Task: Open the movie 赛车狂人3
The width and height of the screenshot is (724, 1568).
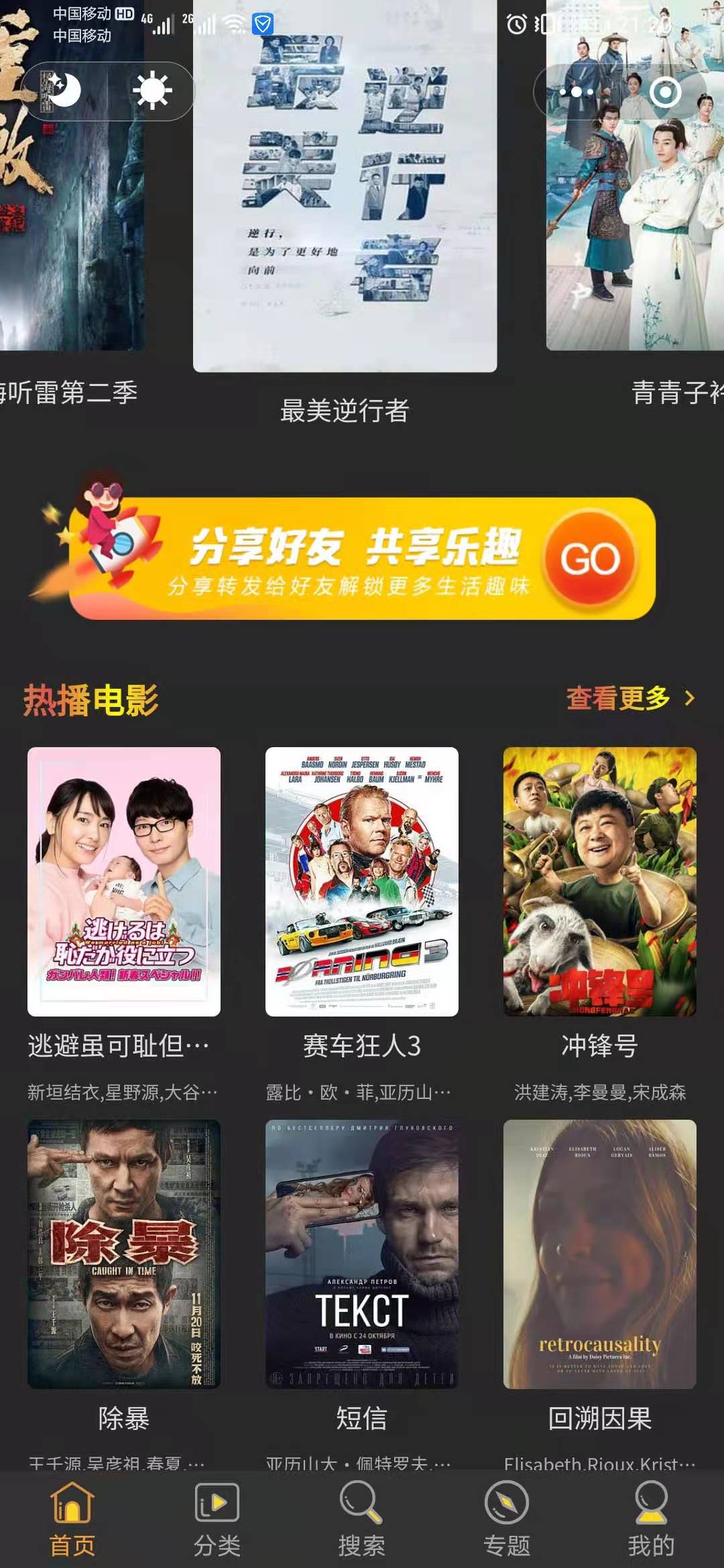Action: (362, 881)
